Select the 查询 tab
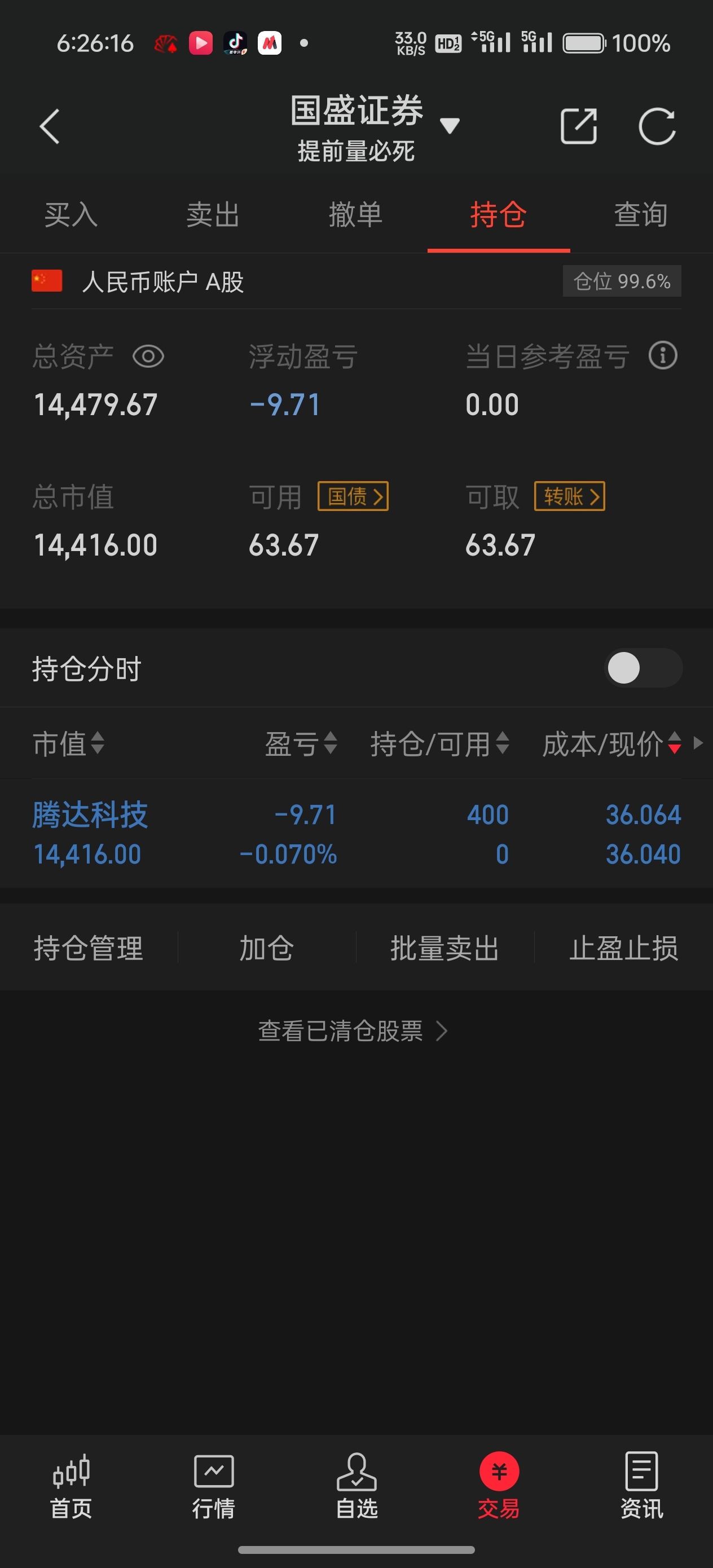The image size is (713, 1568). (641, 215)
